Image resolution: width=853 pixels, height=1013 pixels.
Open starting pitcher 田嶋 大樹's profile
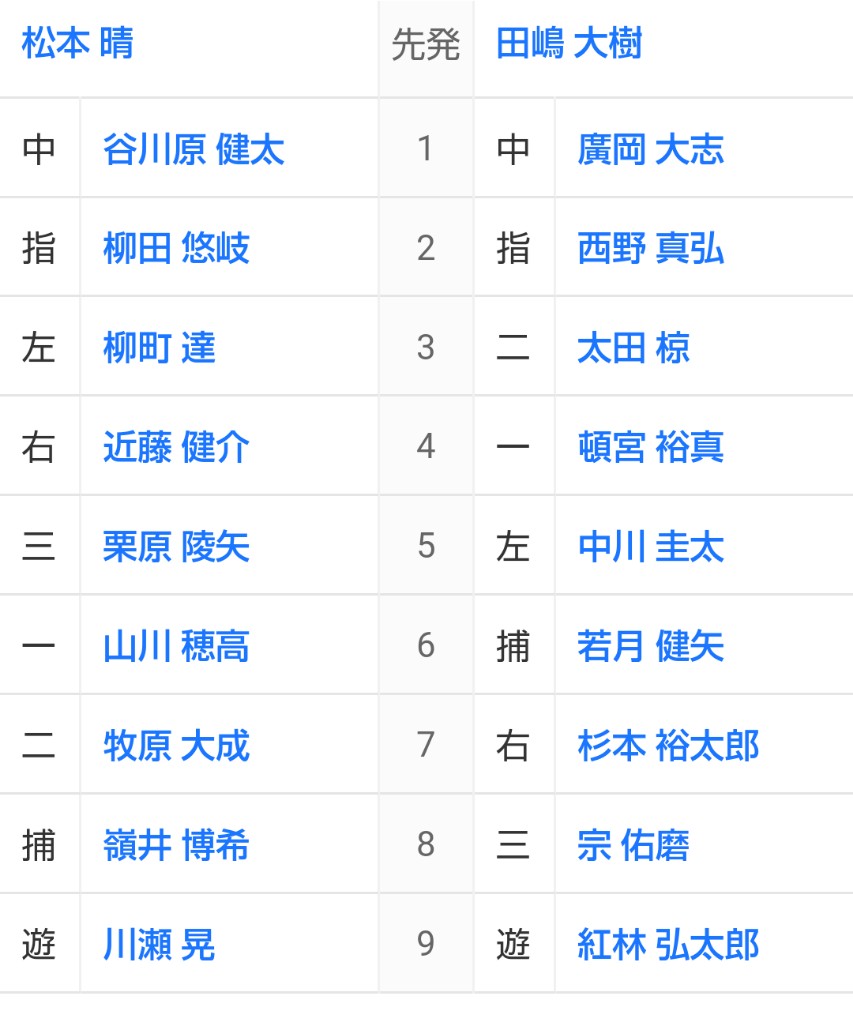tap(568, 45)
